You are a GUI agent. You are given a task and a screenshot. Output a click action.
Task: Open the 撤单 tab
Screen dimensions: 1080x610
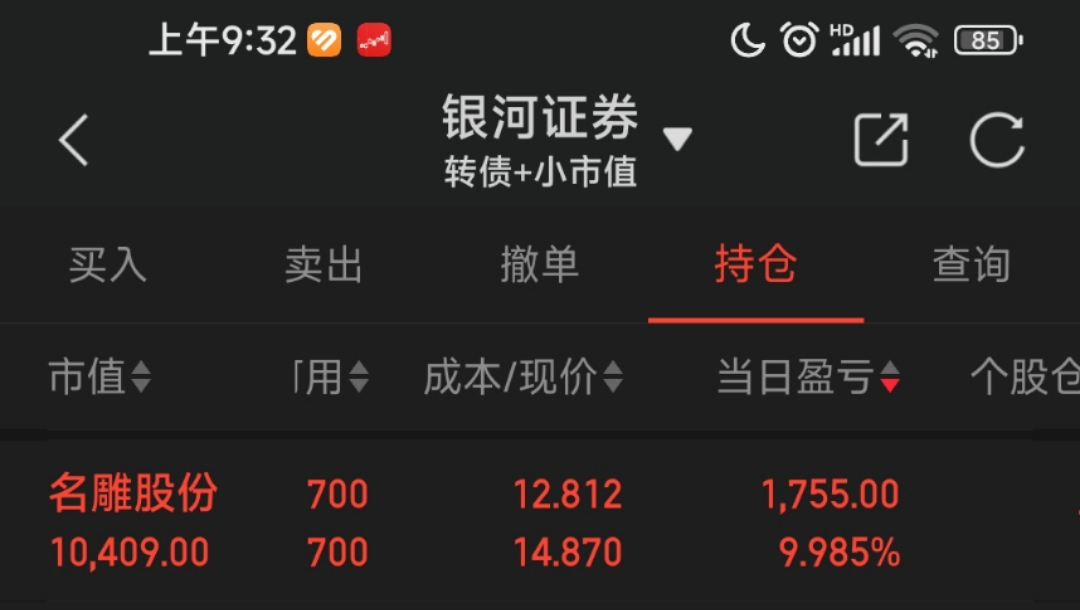tap(540, 264)
